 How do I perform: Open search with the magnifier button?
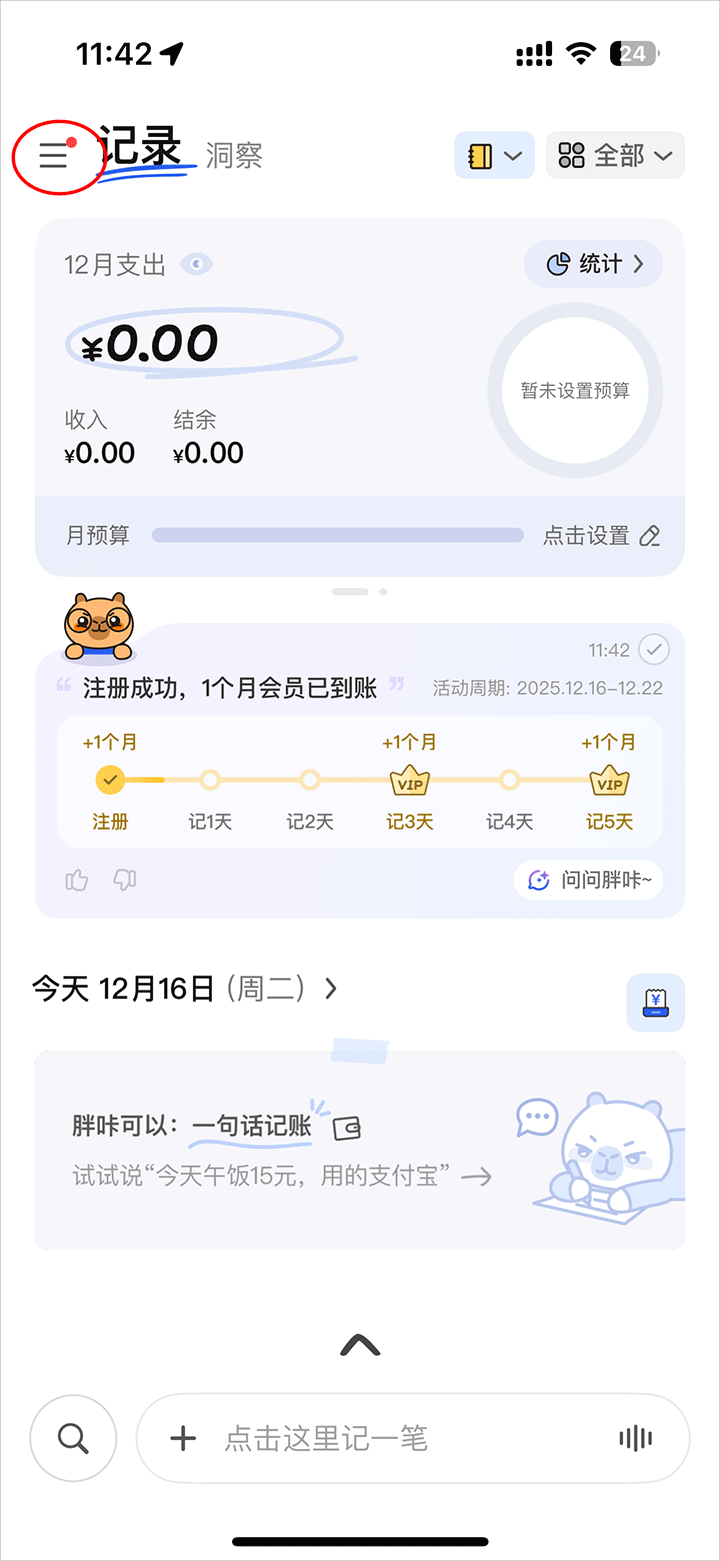pos(73,1438)
